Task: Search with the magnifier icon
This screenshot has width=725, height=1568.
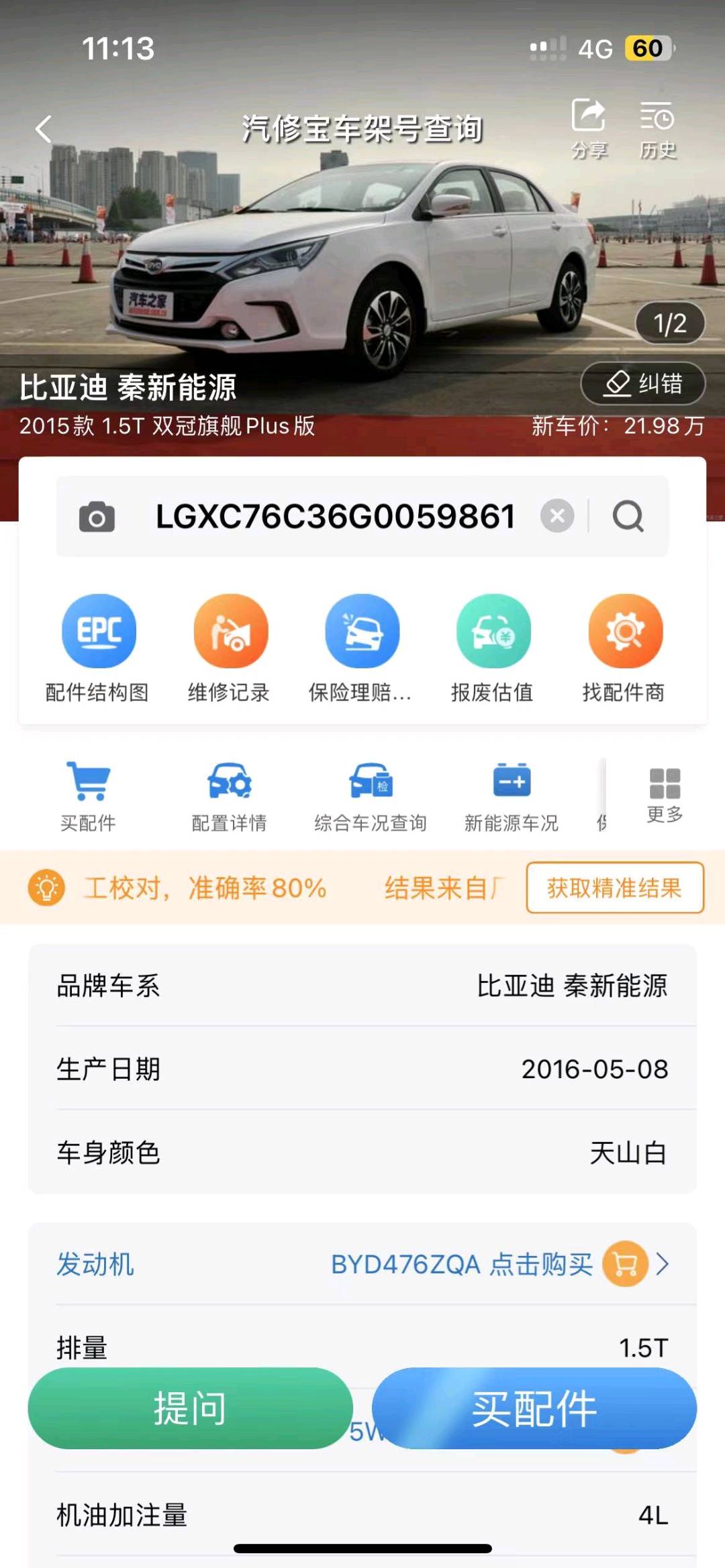Action: [x=628, y=516]
